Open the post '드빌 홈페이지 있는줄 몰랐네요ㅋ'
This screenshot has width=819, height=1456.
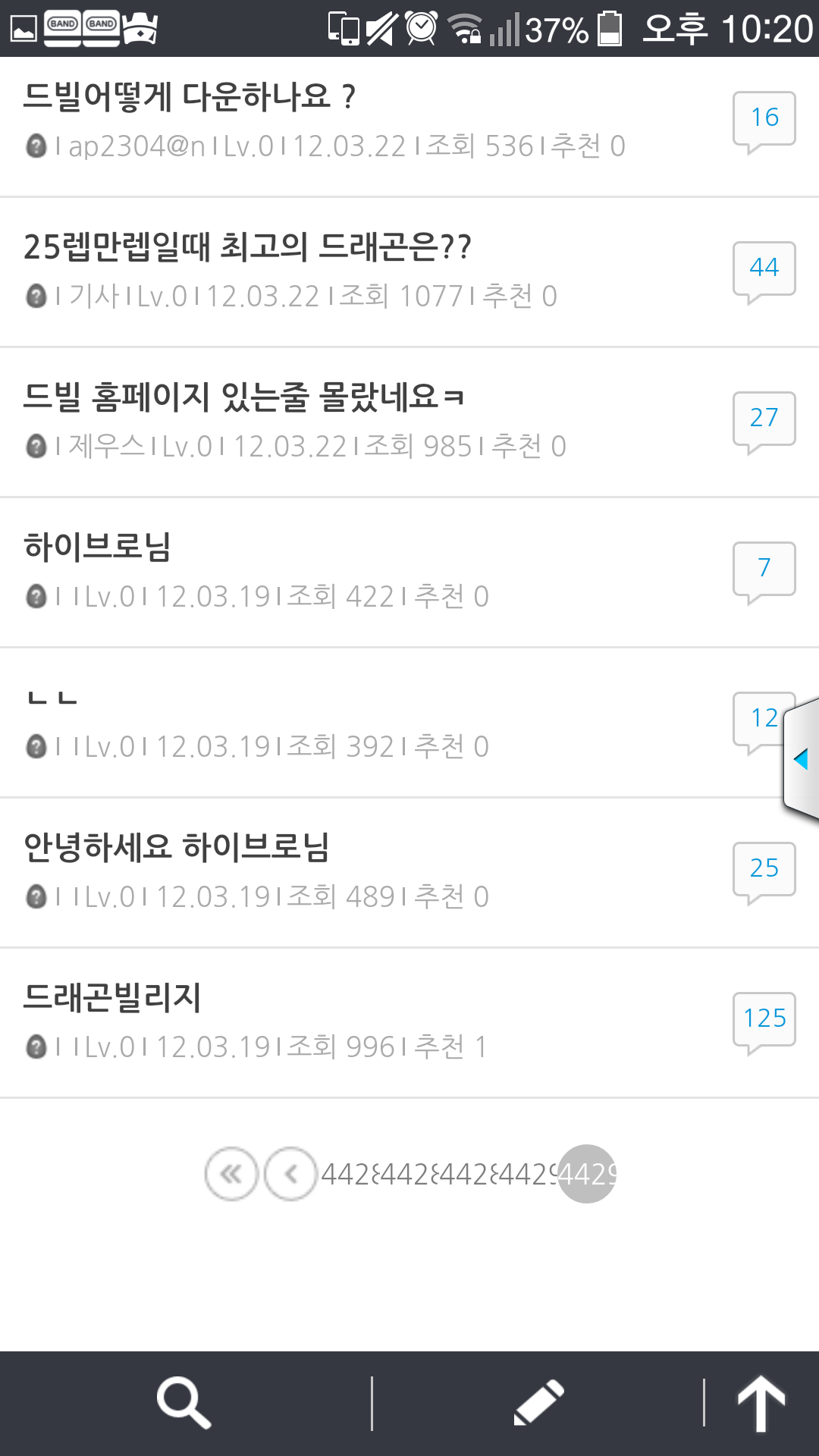(243, 397)
